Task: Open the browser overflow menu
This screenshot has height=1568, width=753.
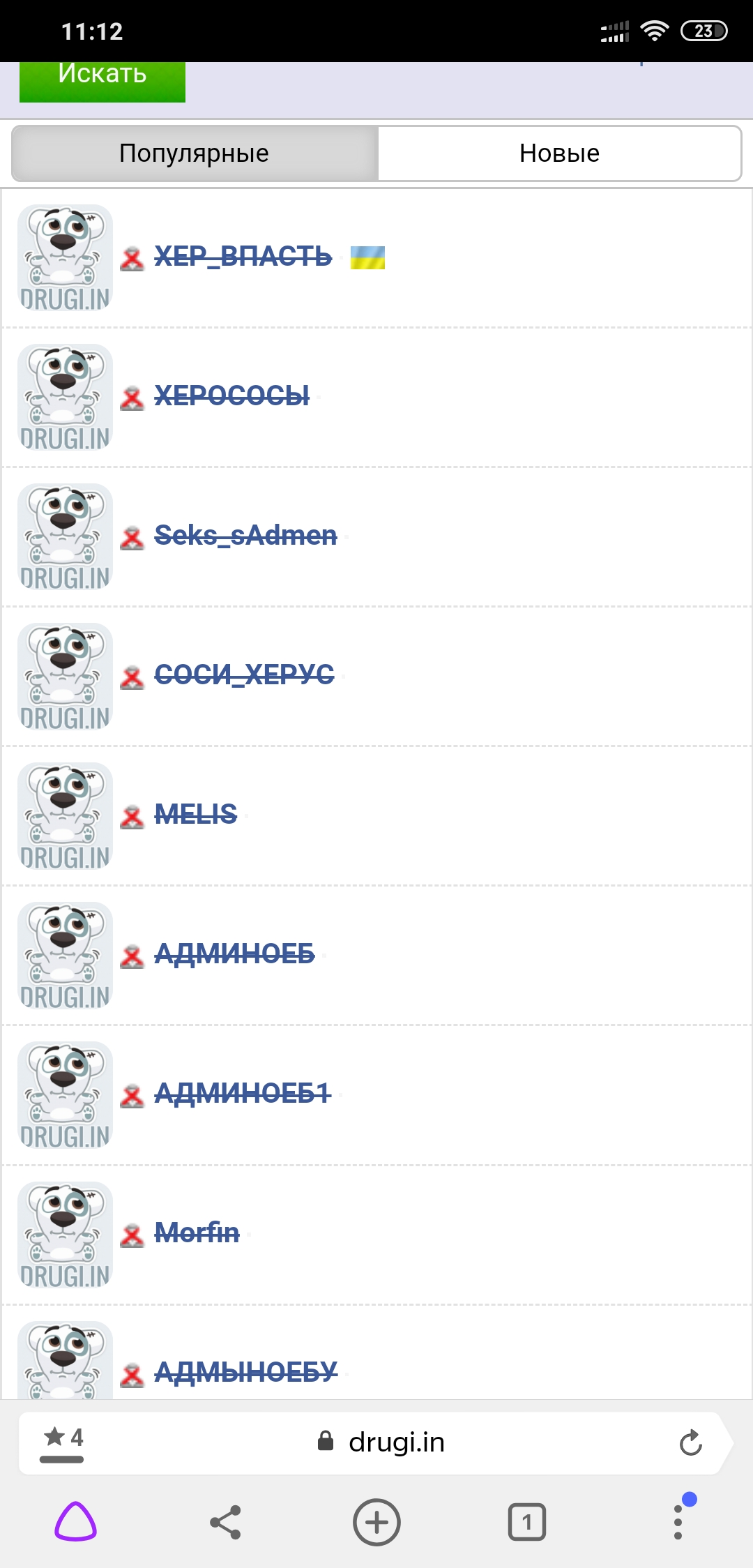Action: coord(678,1522)
